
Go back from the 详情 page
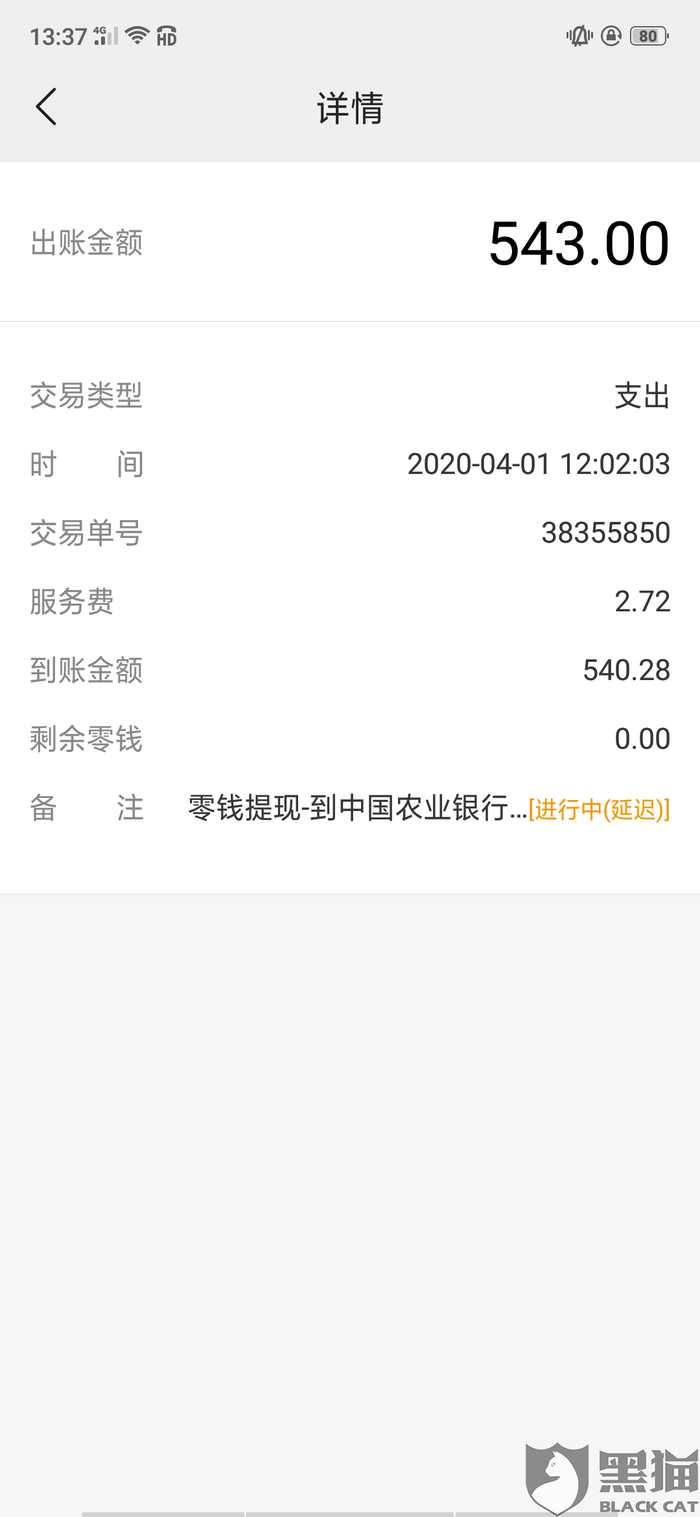pos(46,107)
